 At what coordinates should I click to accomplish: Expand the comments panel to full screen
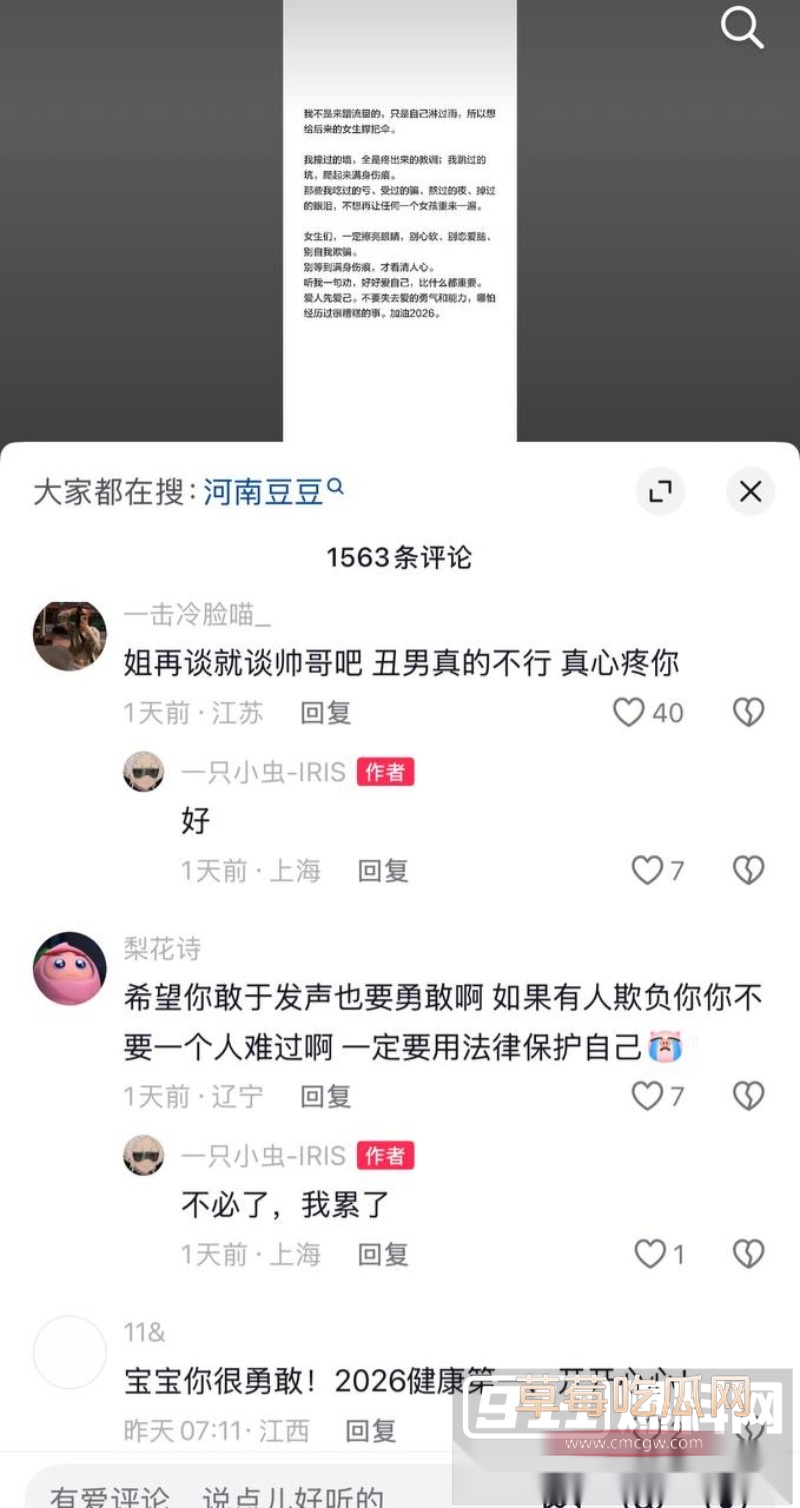[x=660, y=491]
